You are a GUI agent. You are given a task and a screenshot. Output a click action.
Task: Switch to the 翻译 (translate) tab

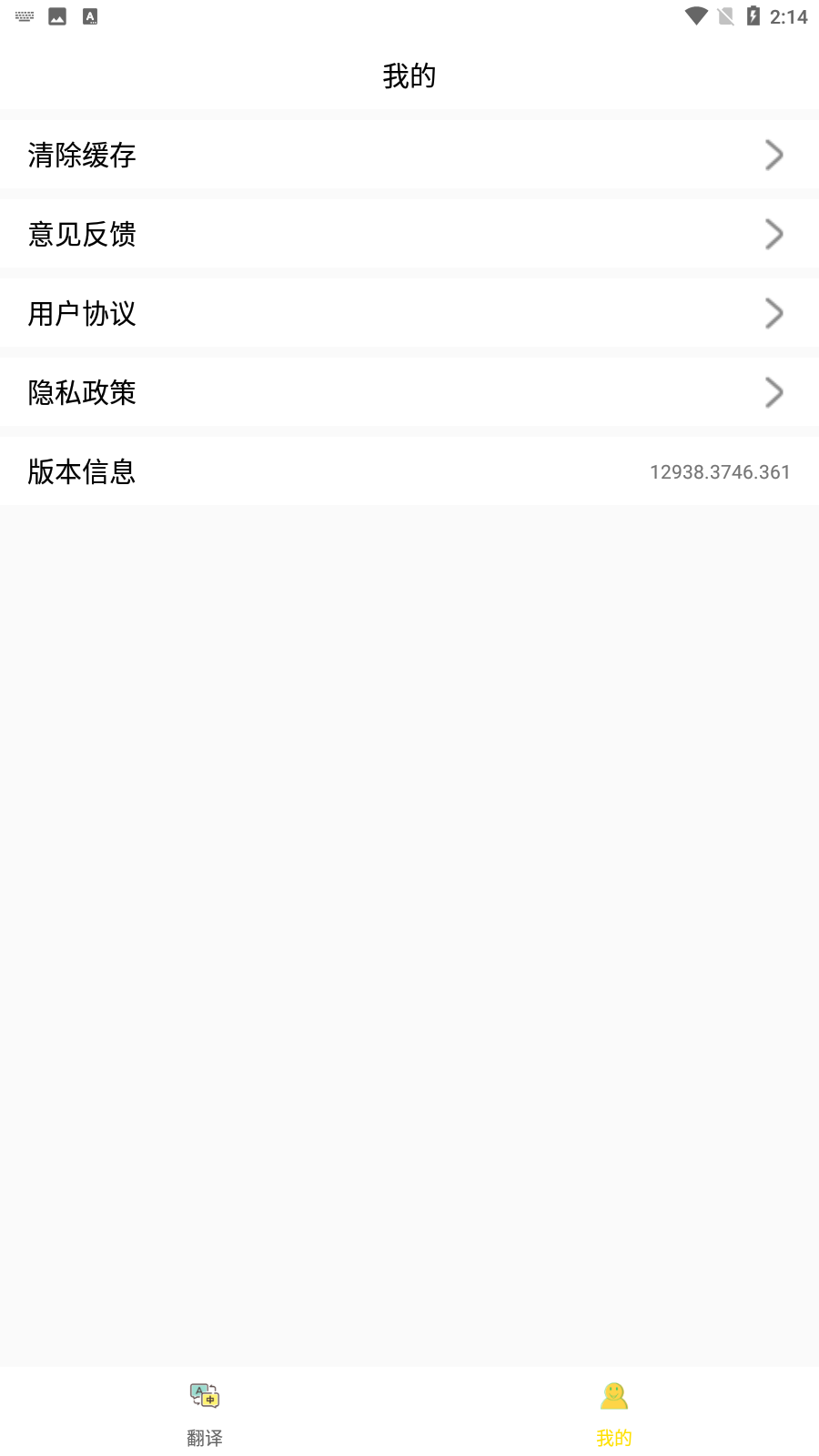205,1412
